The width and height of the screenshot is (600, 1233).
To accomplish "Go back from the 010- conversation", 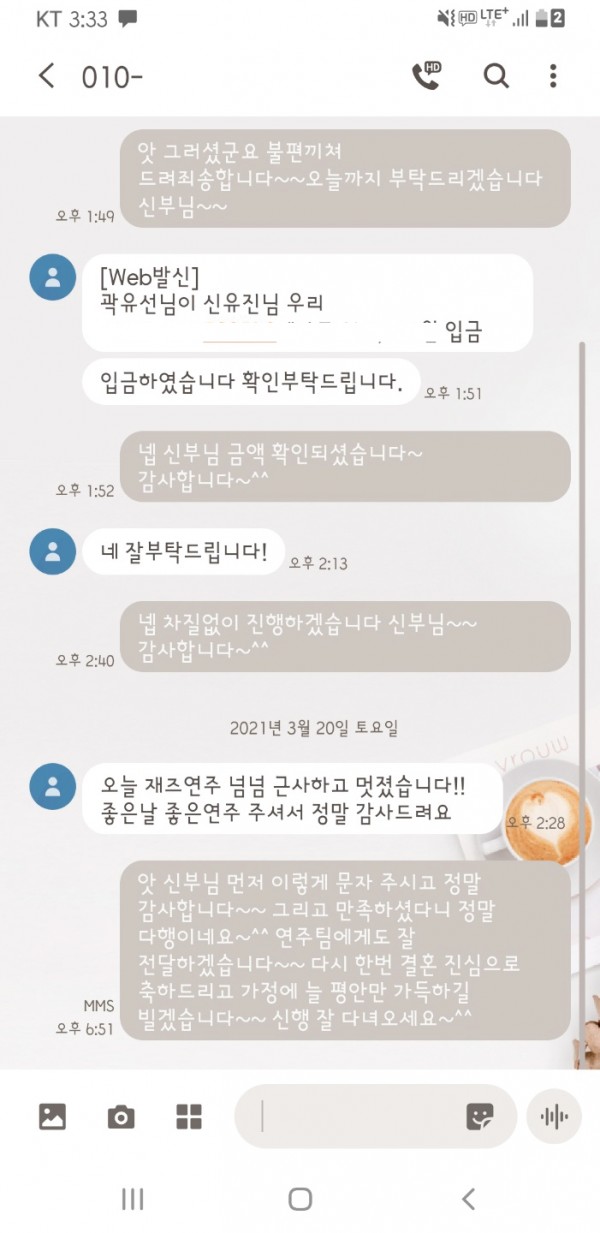I will point(46,76).
